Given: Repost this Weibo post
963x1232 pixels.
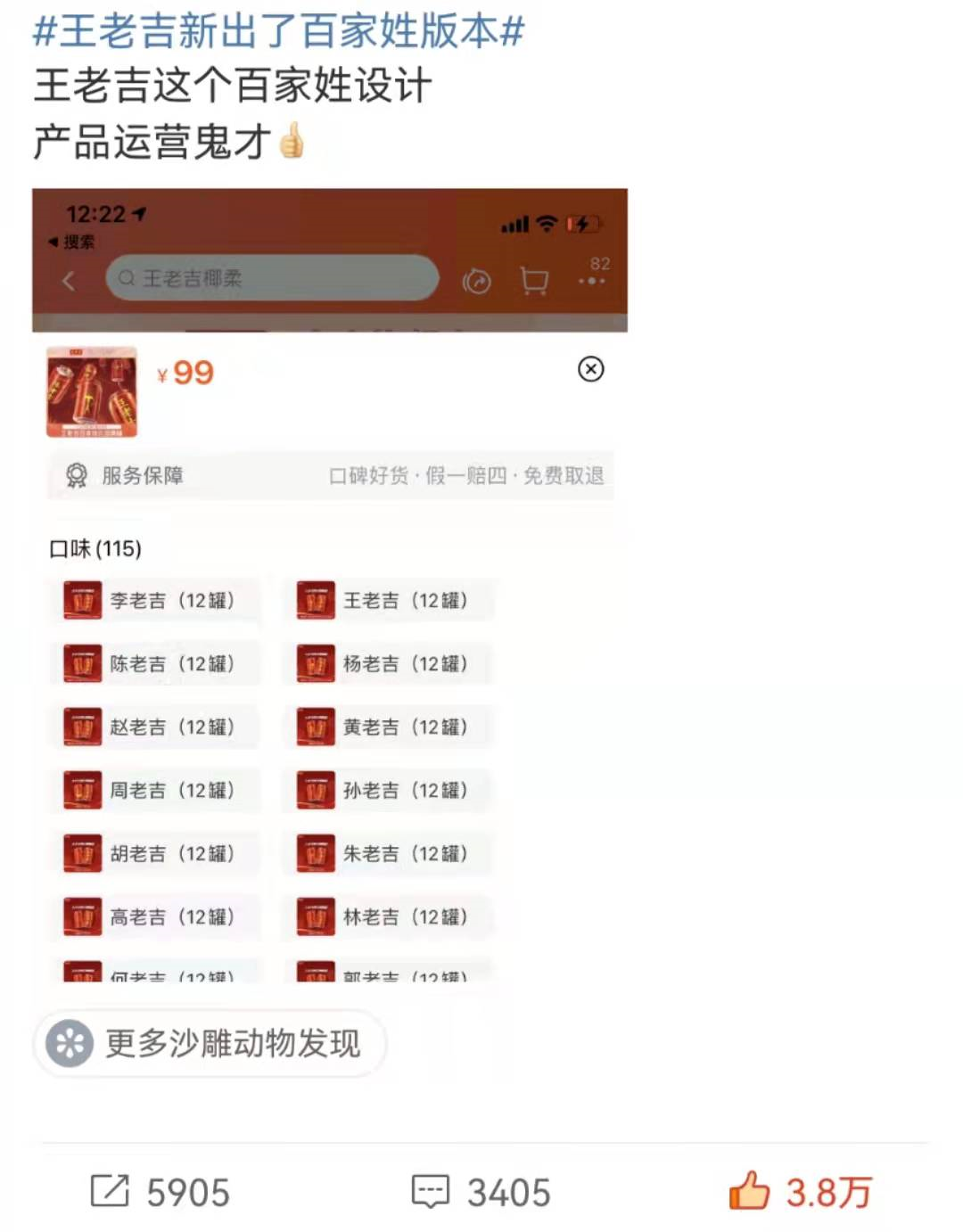Looking at the screenshot, I should 160,1192.
